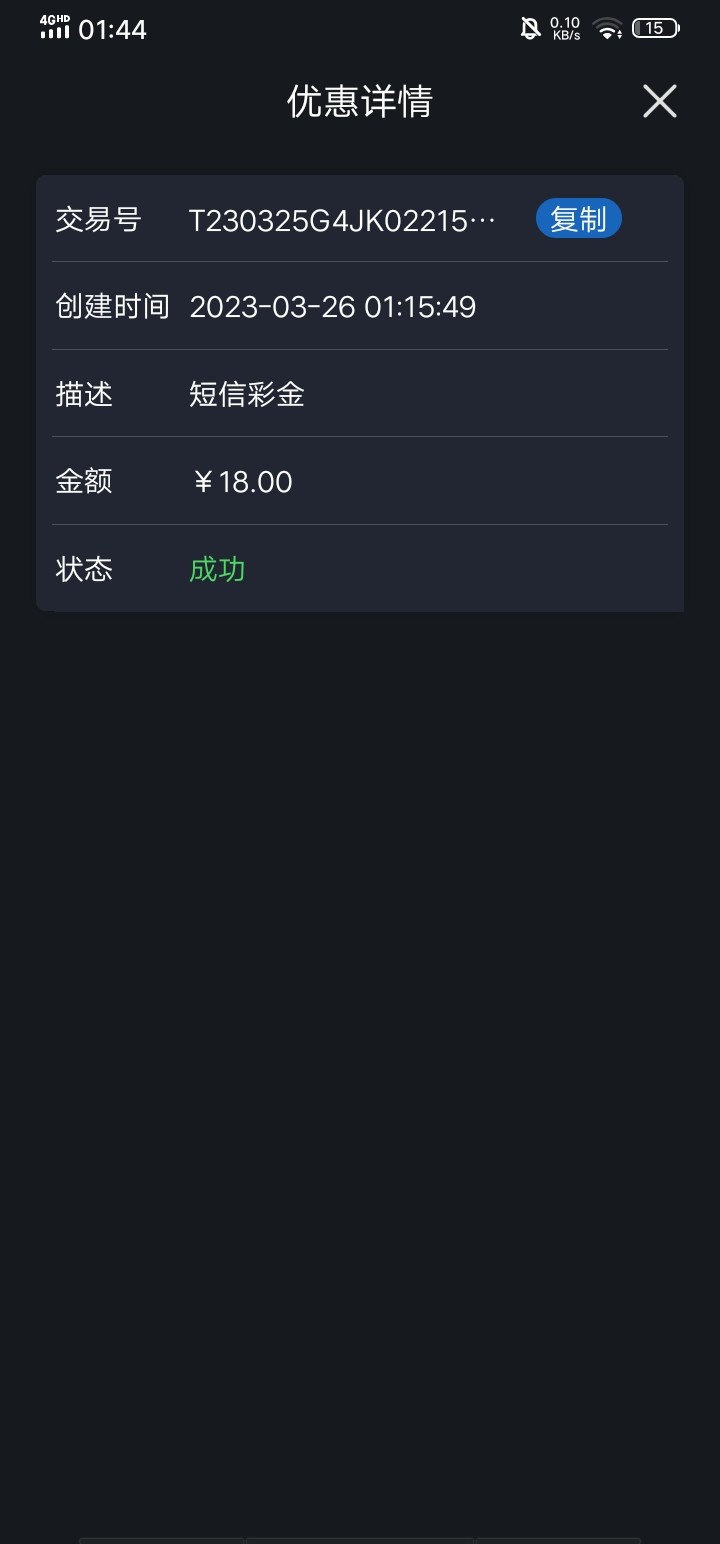720x1544 pixels.
Task: Click the 优惠详情 page title
Action: click(x=360, y=101)
